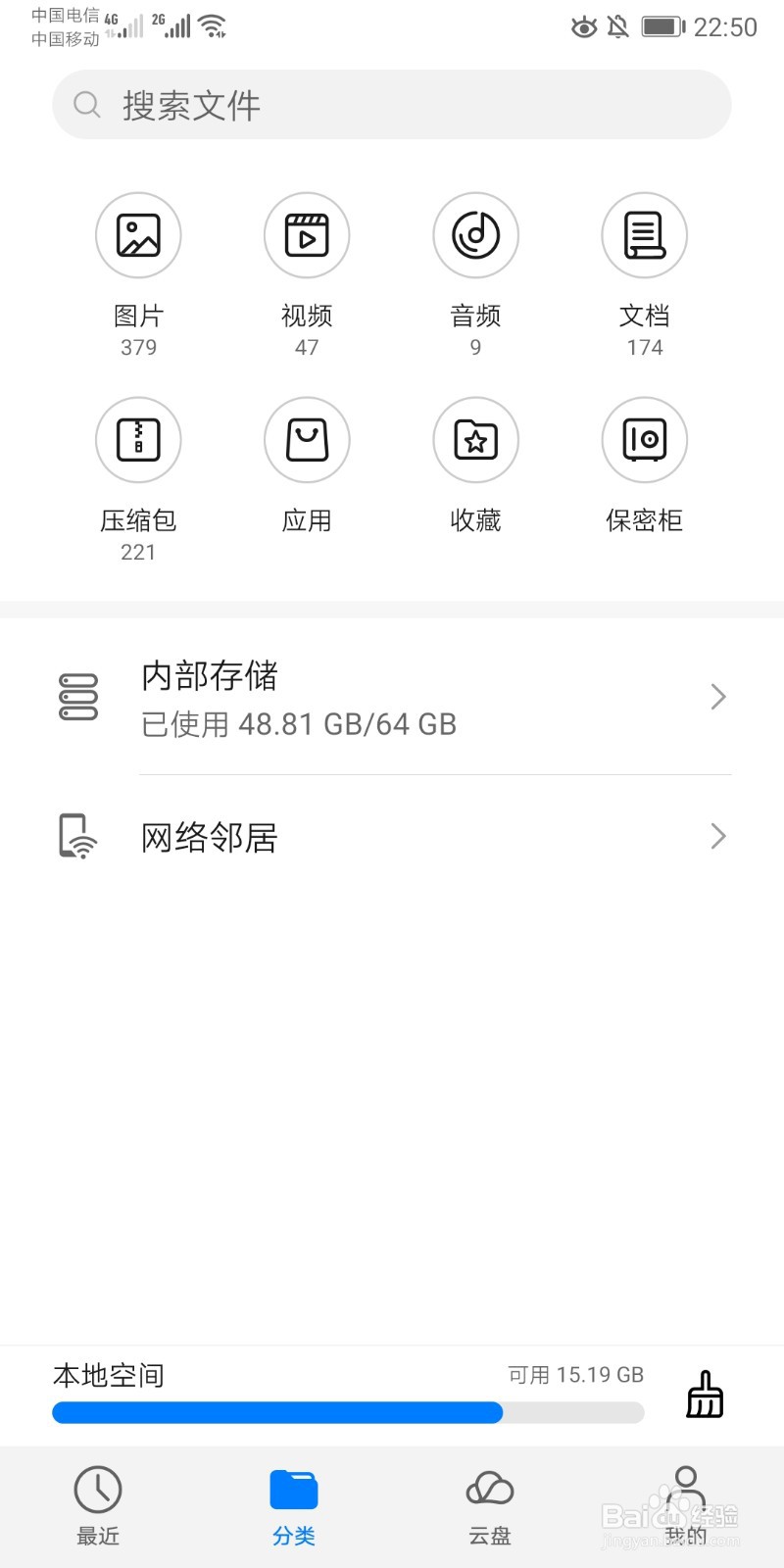View 压缩包 archives
The image size is (784, 1568).
pyautogui.click(x=138, y=441)
